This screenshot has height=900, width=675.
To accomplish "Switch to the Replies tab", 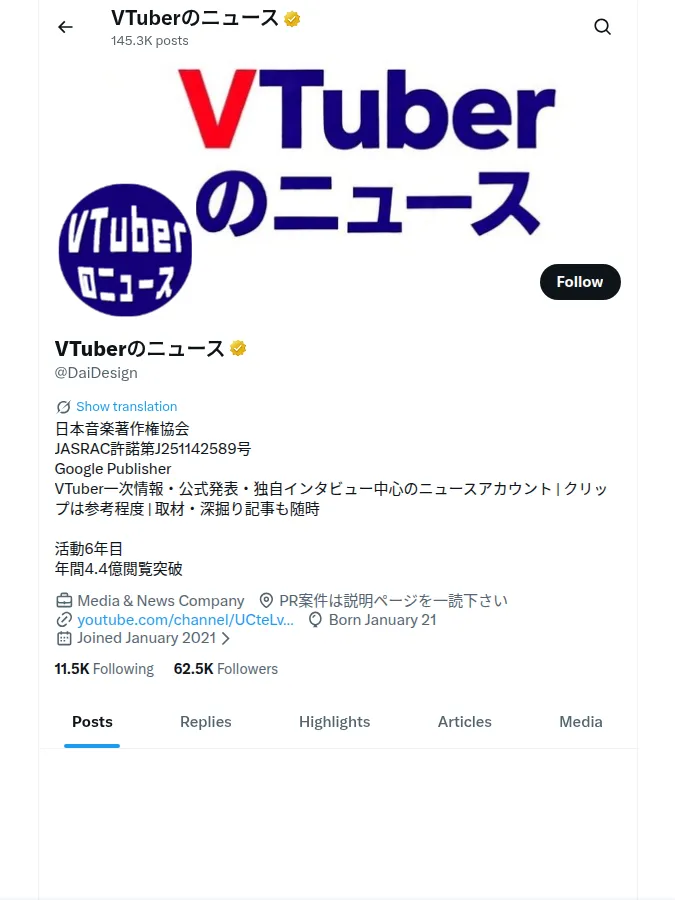I will 205,722.
